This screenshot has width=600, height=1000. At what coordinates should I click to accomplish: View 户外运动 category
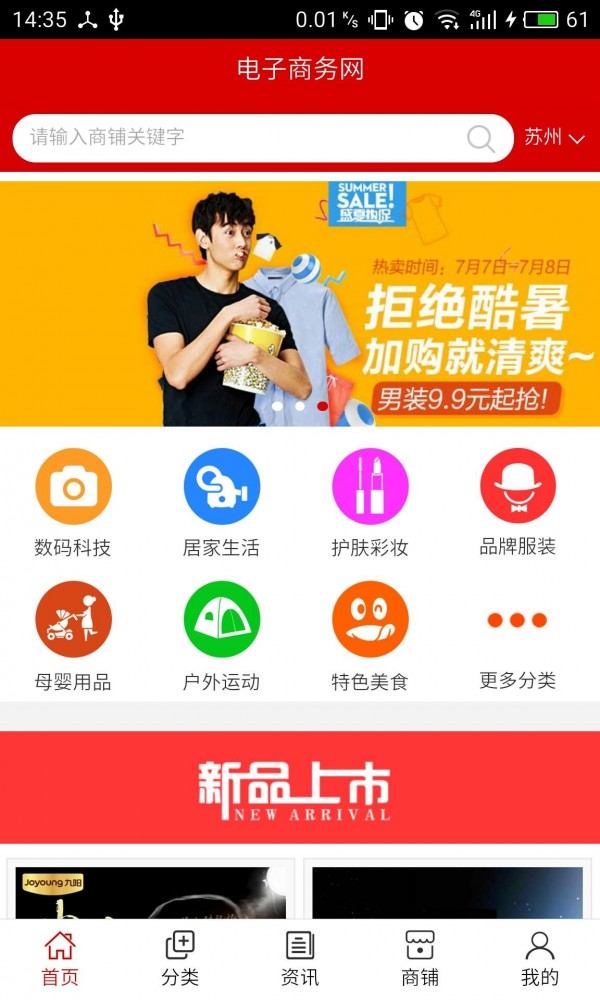221,637
